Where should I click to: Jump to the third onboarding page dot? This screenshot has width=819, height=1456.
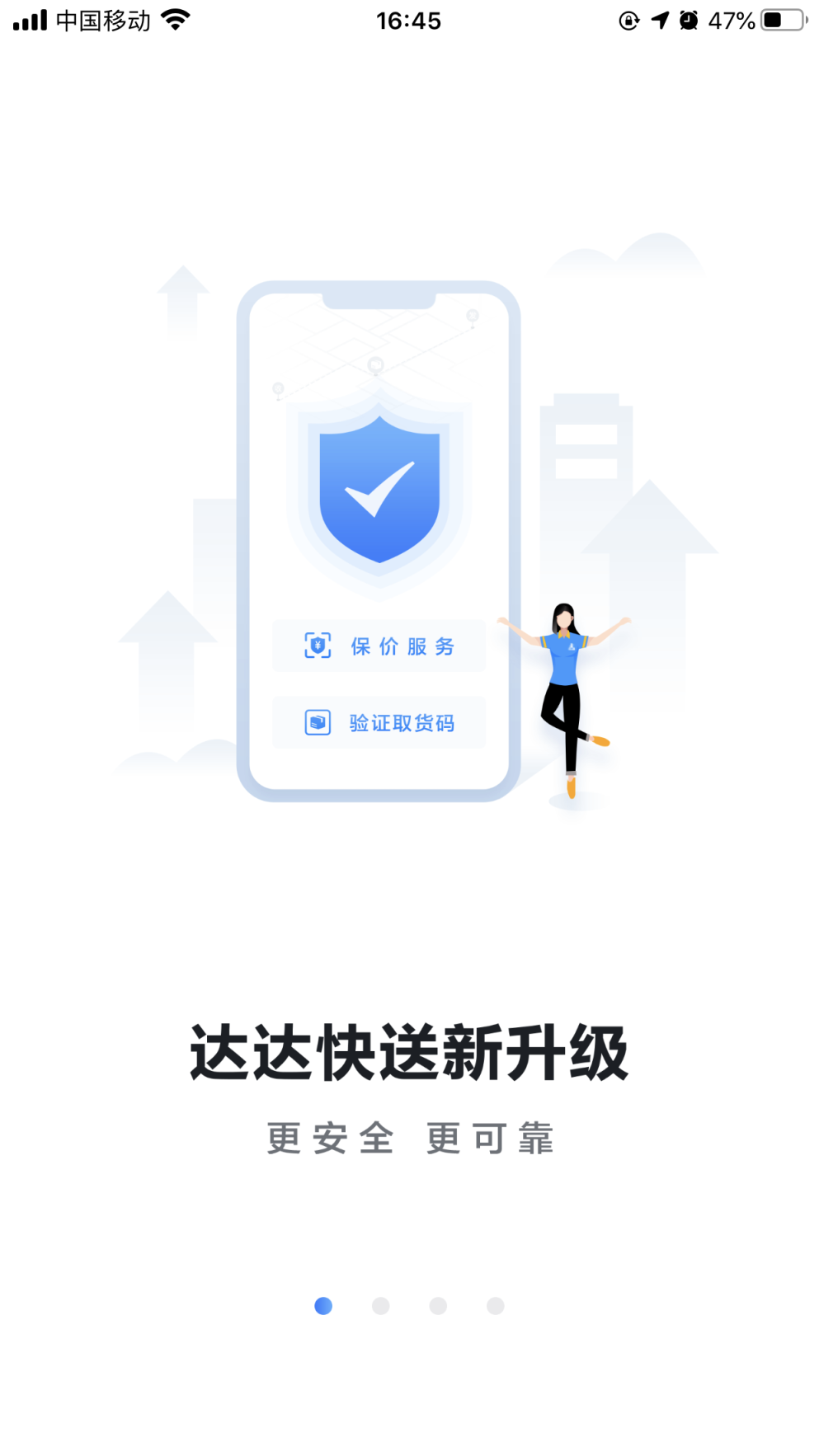[x=438, y=1305]
